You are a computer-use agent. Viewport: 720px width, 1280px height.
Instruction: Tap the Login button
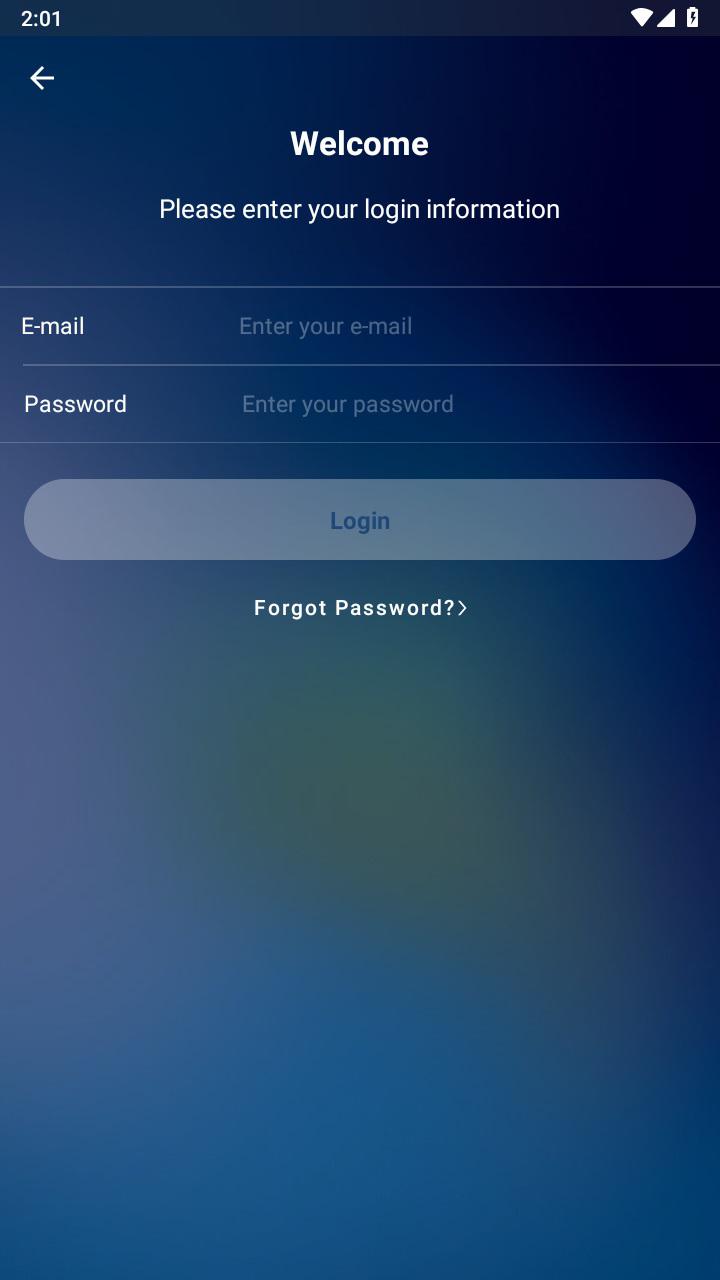[360, 520]
